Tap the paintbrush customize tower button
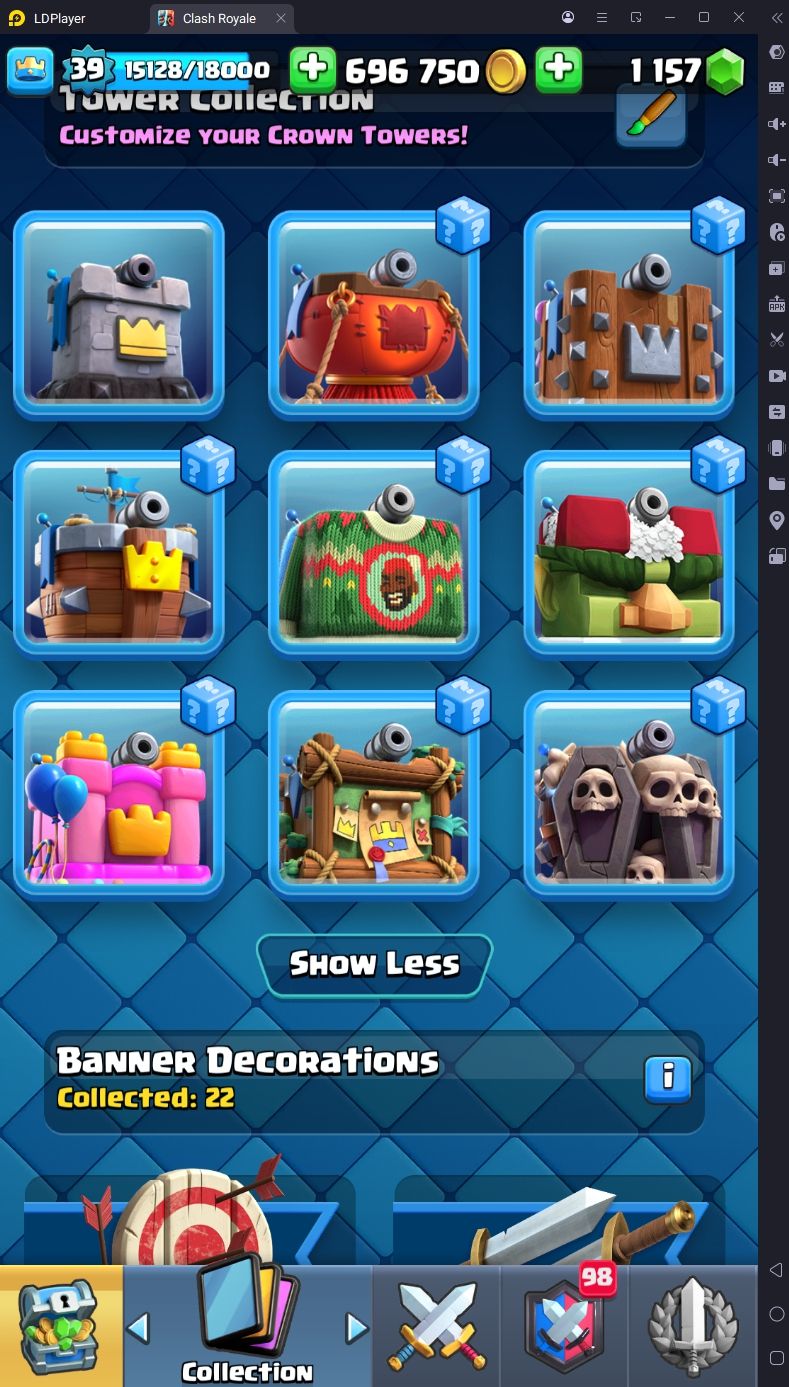The height and width of the screenshot is (1387, 789). pyautogui.click(x=651, y=117)
